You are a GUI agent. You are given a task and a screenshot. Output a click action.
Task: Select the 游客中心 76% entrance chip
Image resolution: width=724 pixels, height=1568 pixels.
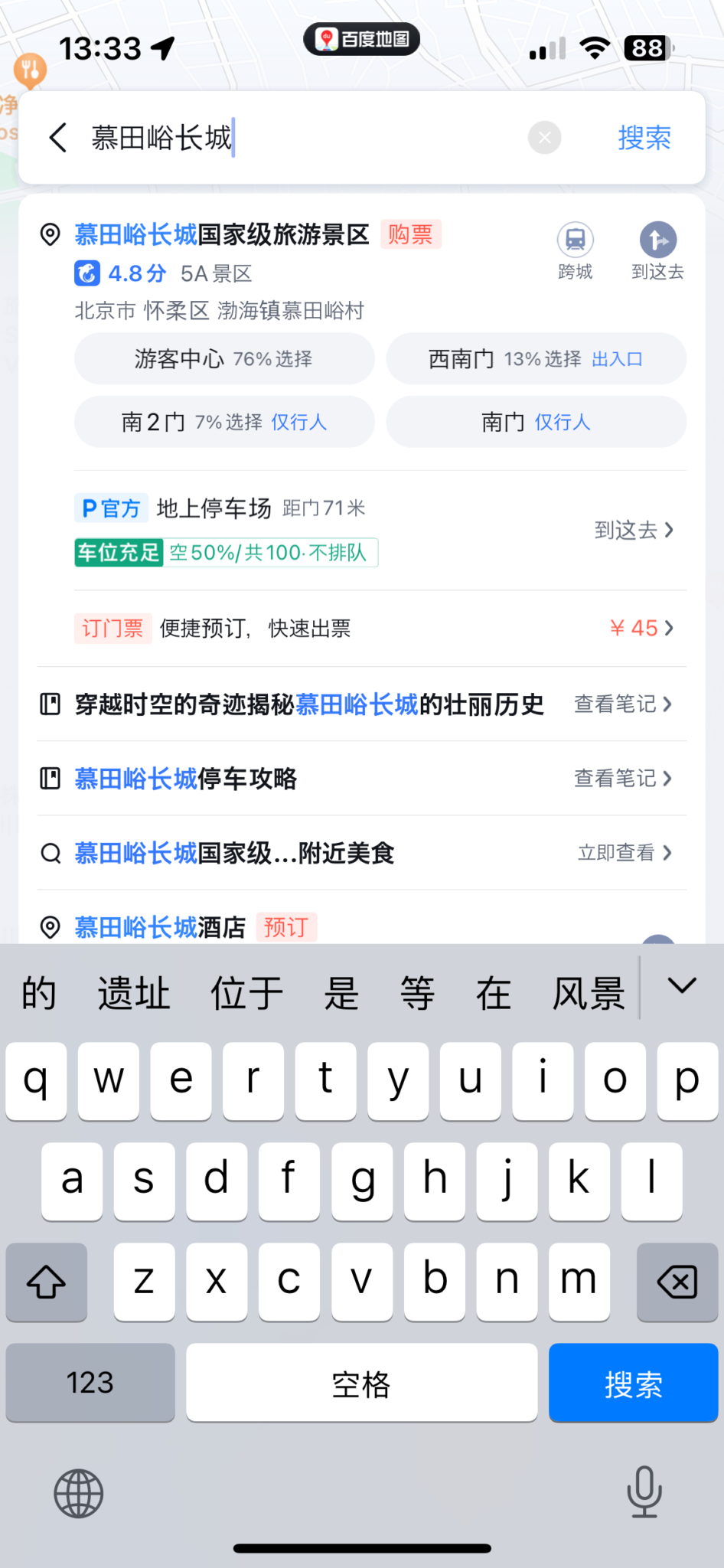pos(223,358)
